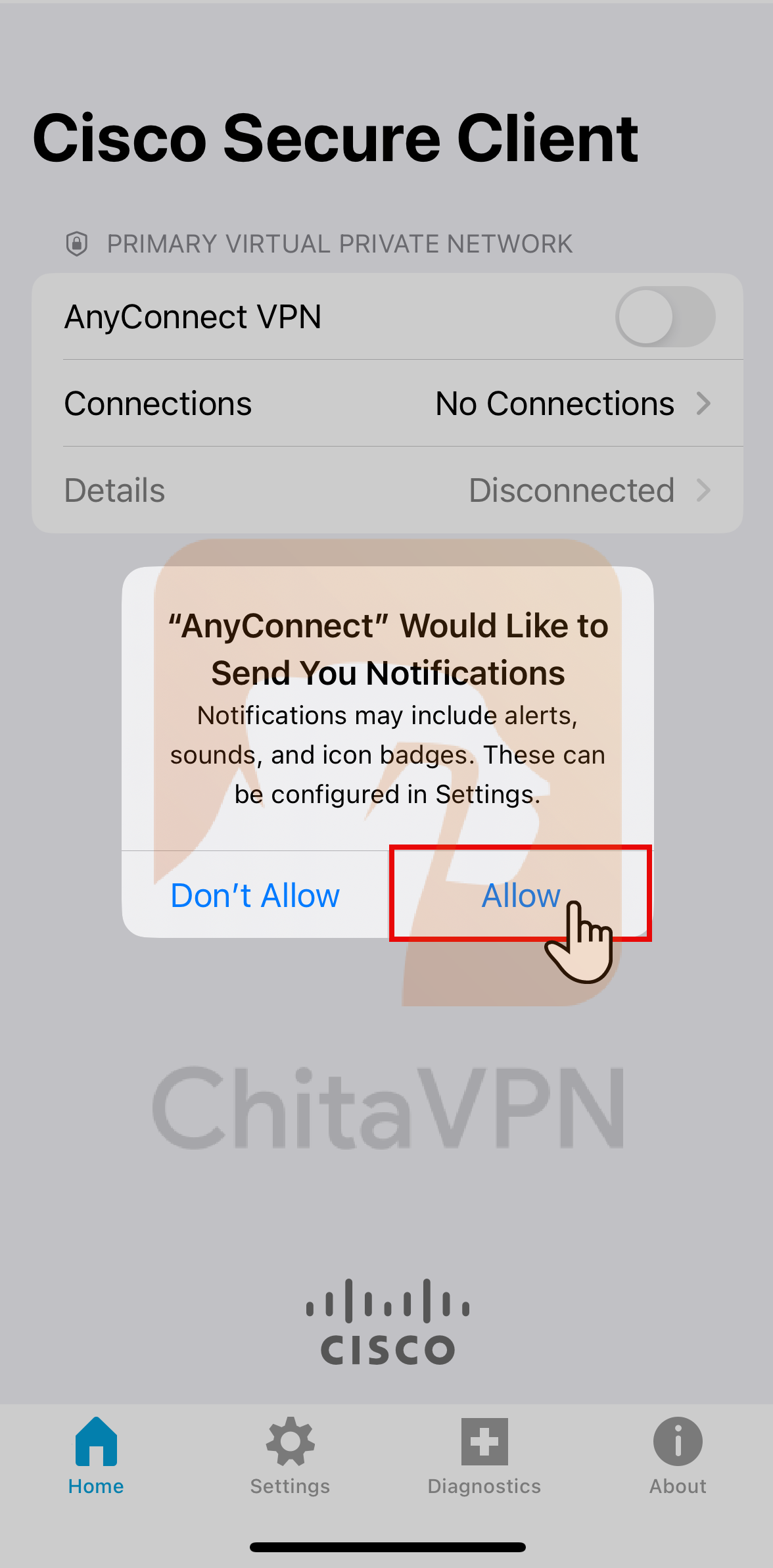Switch to the About tab
Viewport: 773px width, 1568px height.
678,1455
